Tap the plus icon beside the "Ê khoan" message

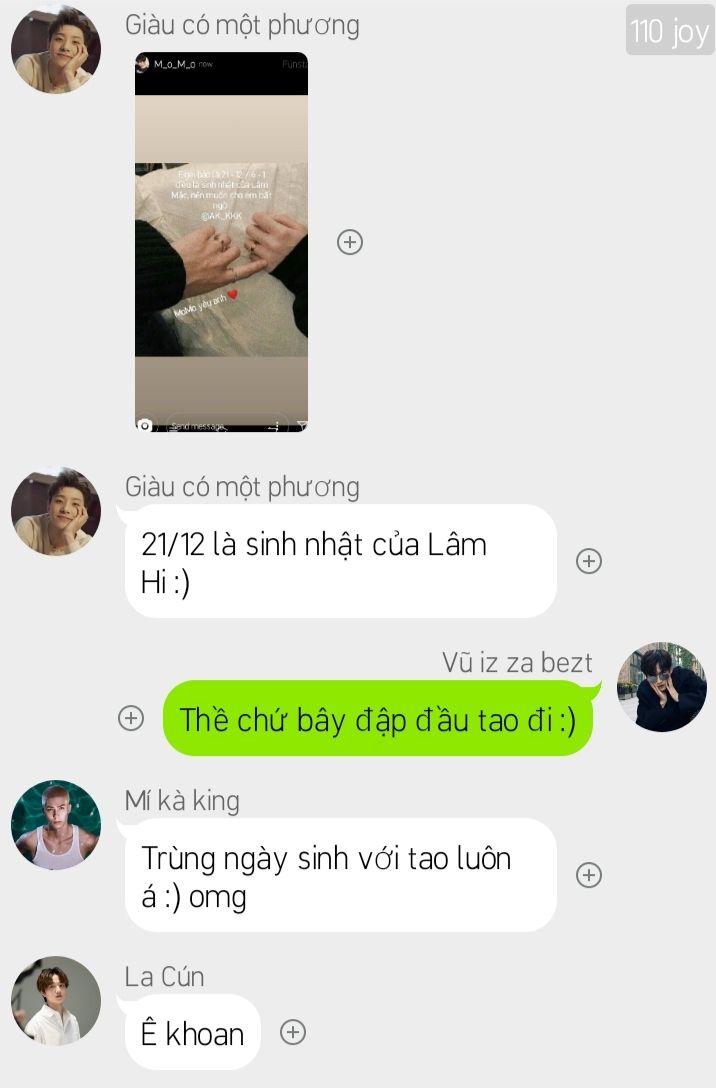click(x=292, y=1032)
